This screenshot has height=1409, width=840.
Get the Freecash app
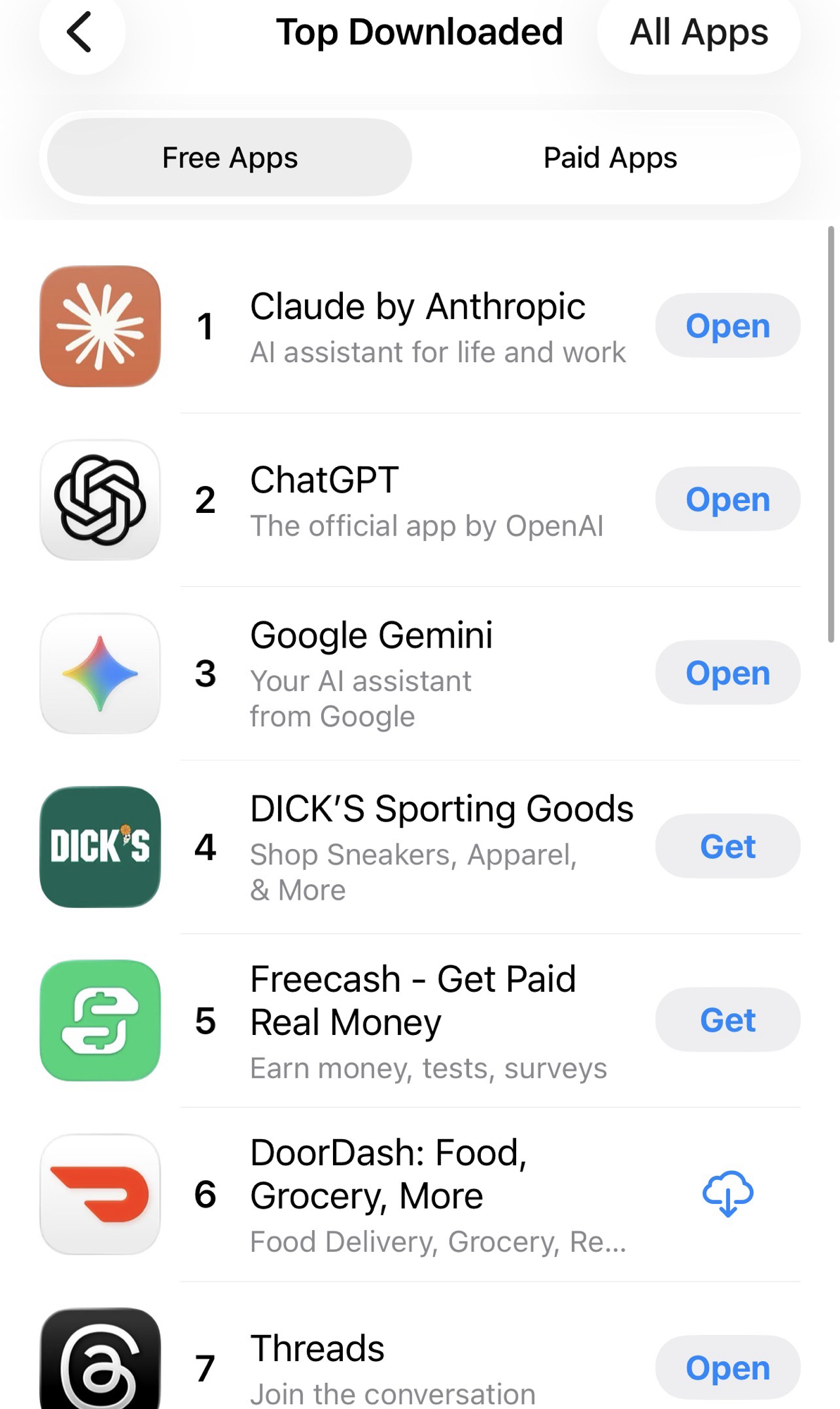tap(727, 1020)
